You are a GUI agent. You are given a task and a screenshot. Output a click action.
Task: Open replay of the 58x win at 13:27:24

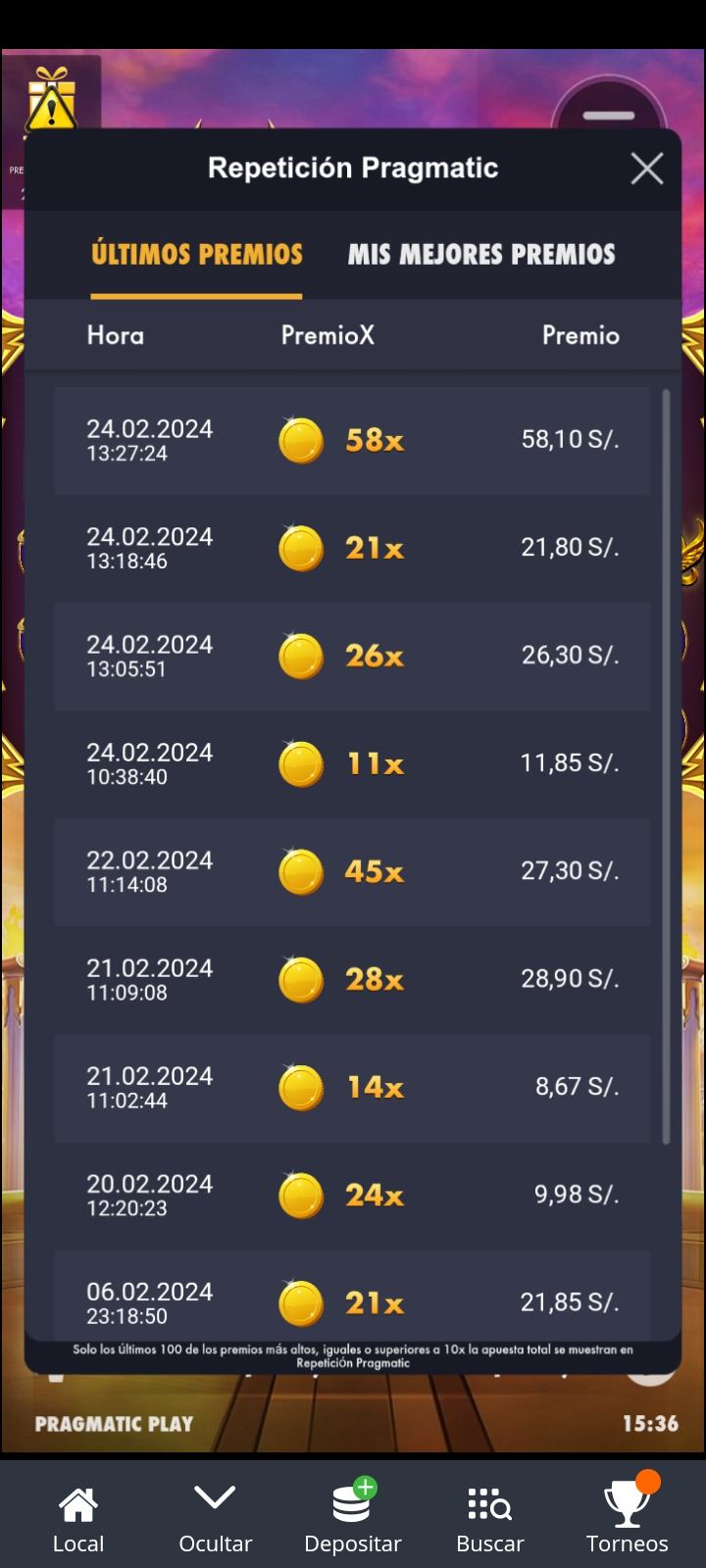click(352, 440)
